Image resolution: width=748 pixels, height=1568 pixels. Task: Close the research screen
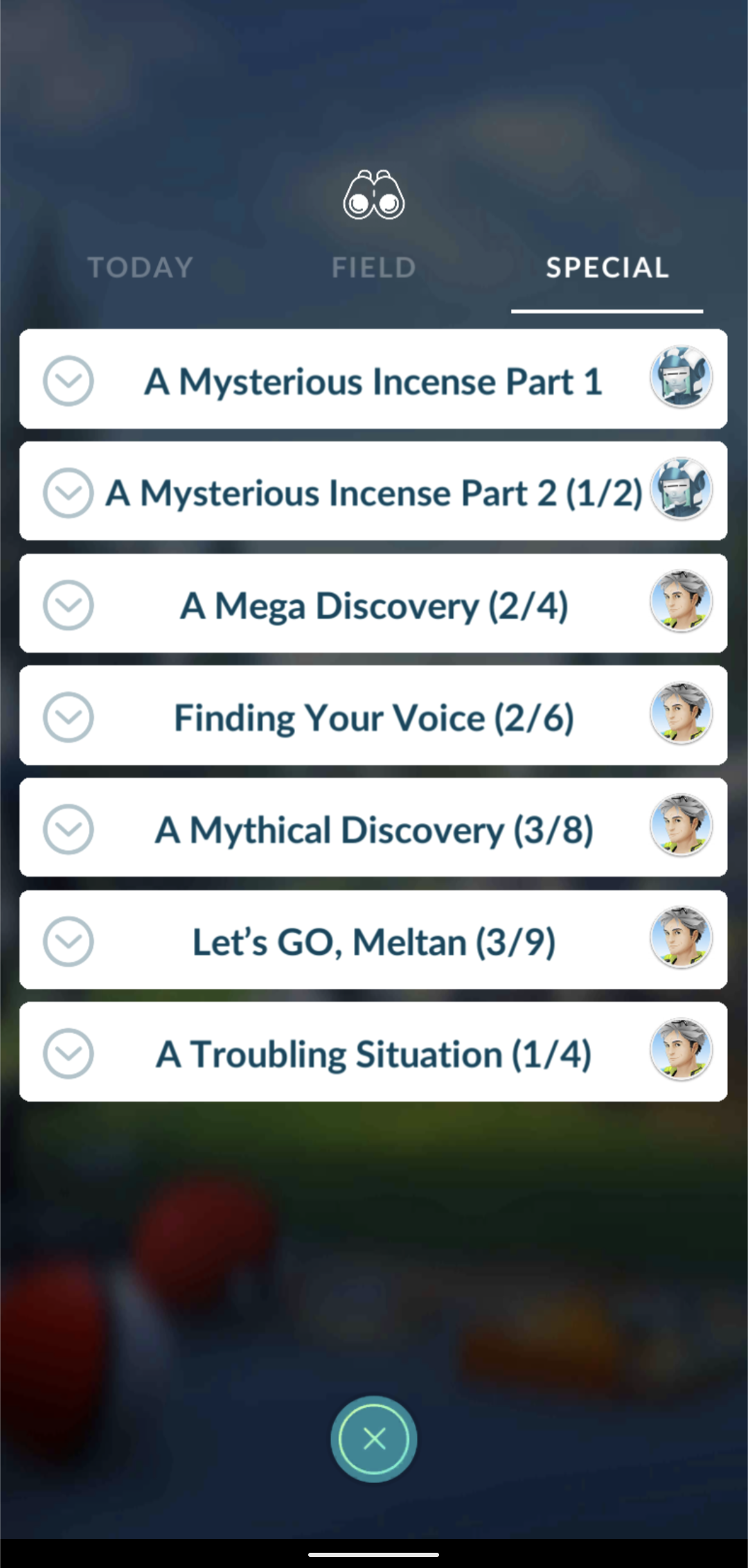[x=374, y=1439]
